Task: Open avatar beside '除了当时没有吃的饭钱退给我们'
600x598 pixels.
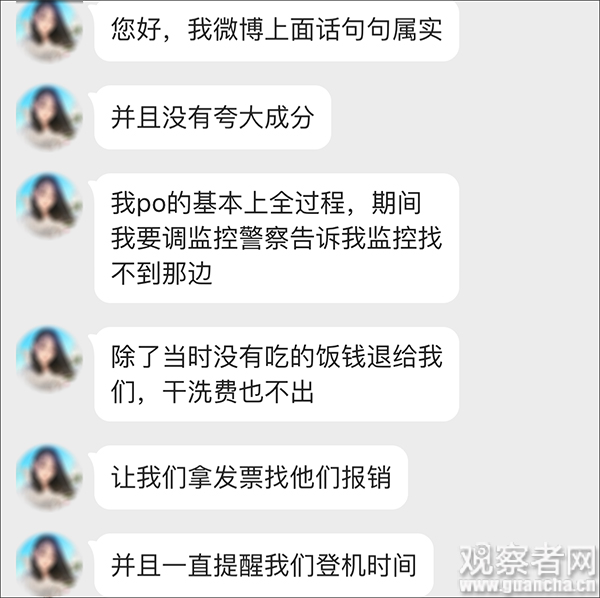Action: (x=49, y=356)
